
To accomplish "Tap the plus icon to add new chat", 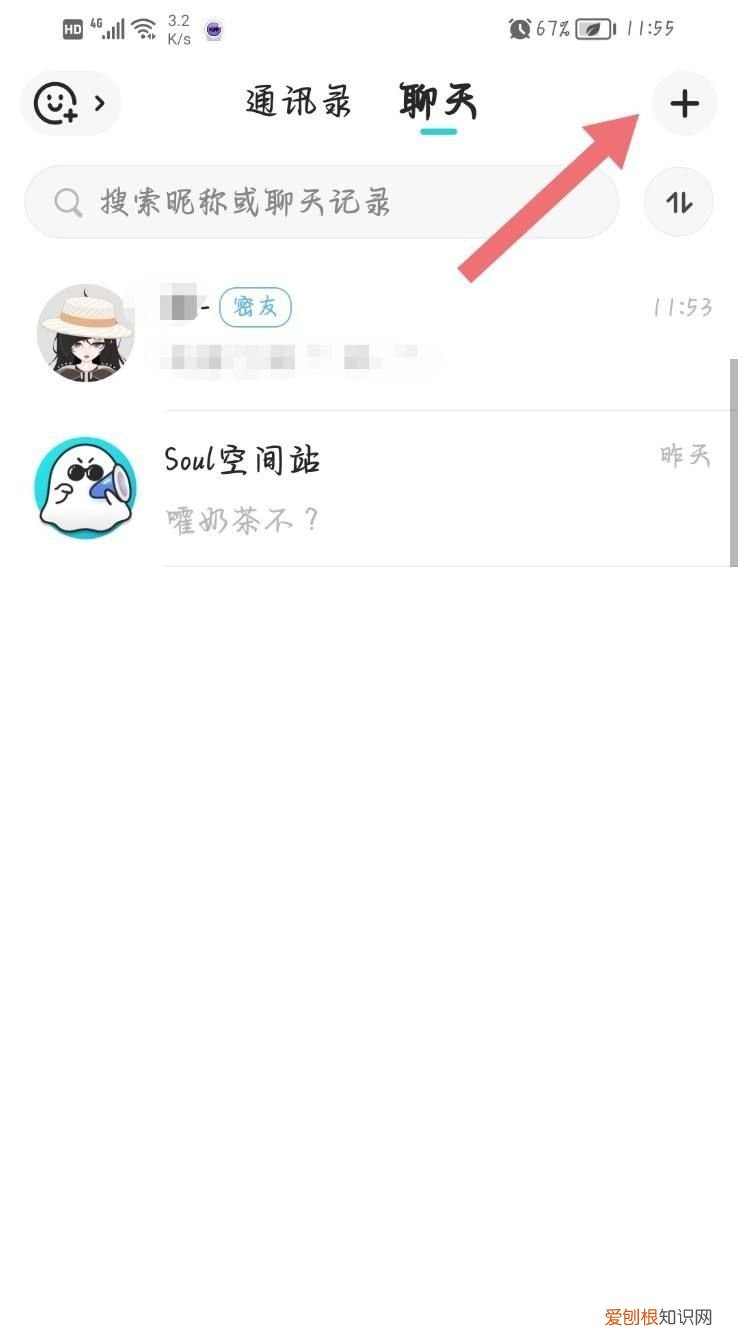I will tap(684, 103).
